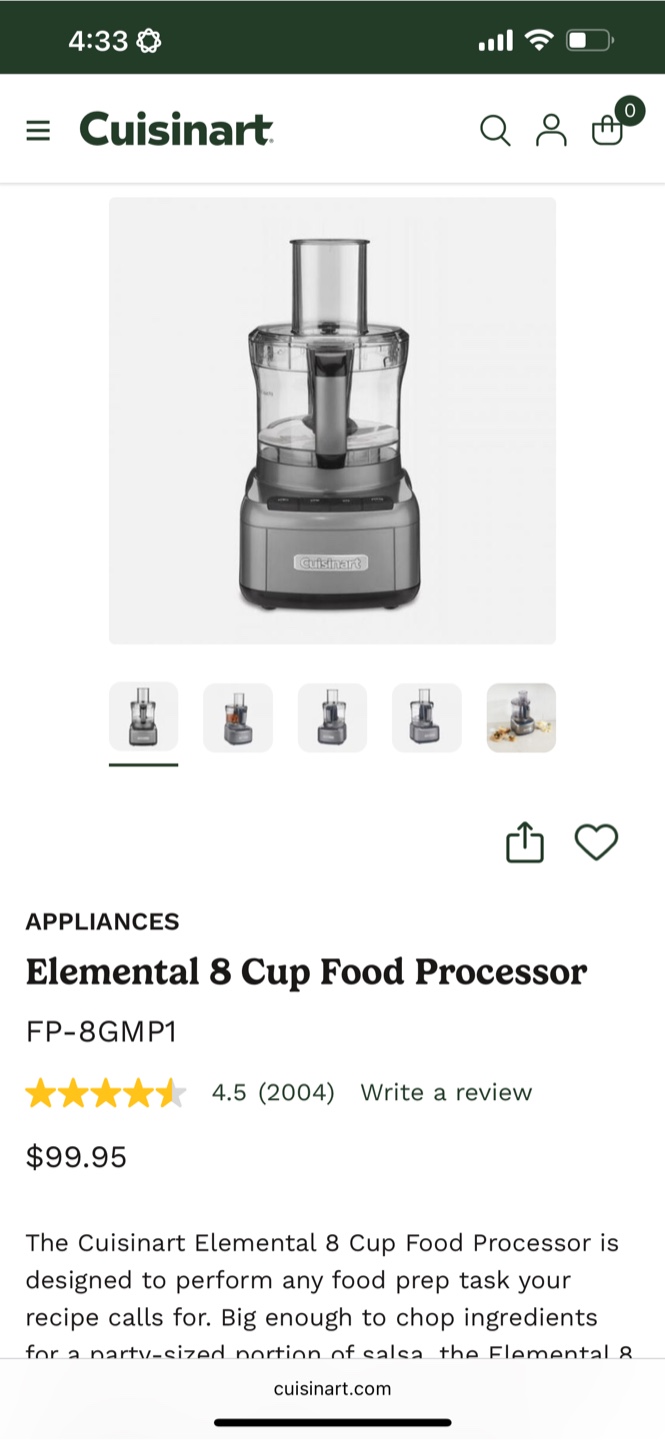Share this food processor
Viewport: 665px width, 1440px height.
[x=524, y=843]
